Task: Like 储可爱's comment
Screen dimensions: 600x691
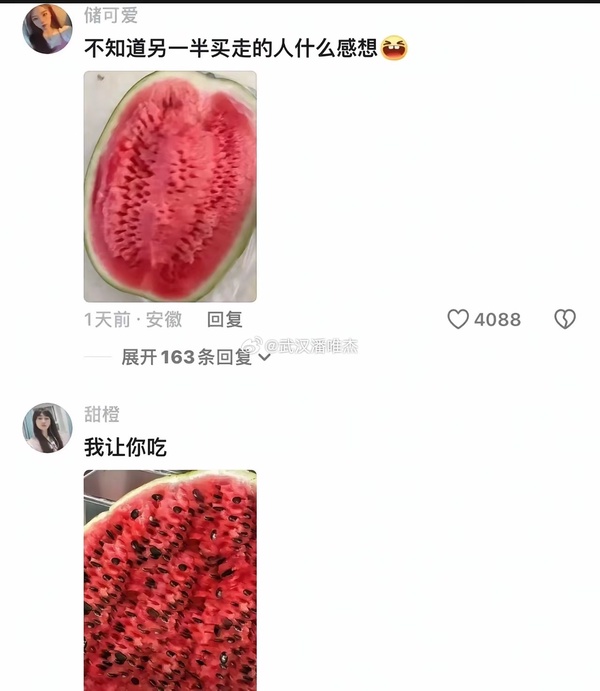Action: pyautogui.click(x=459, y=319)
